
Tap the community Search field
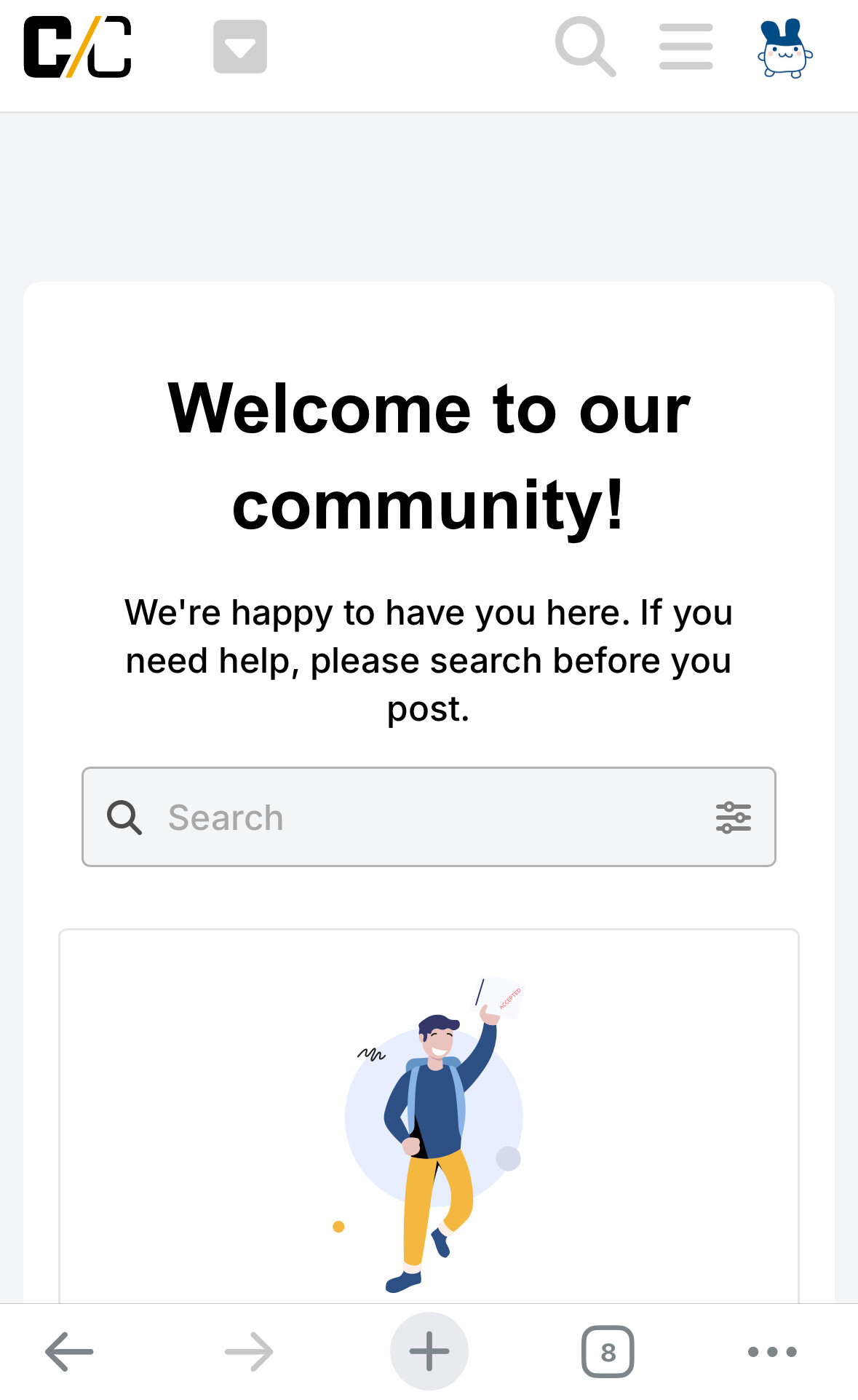tap(422, 817)
